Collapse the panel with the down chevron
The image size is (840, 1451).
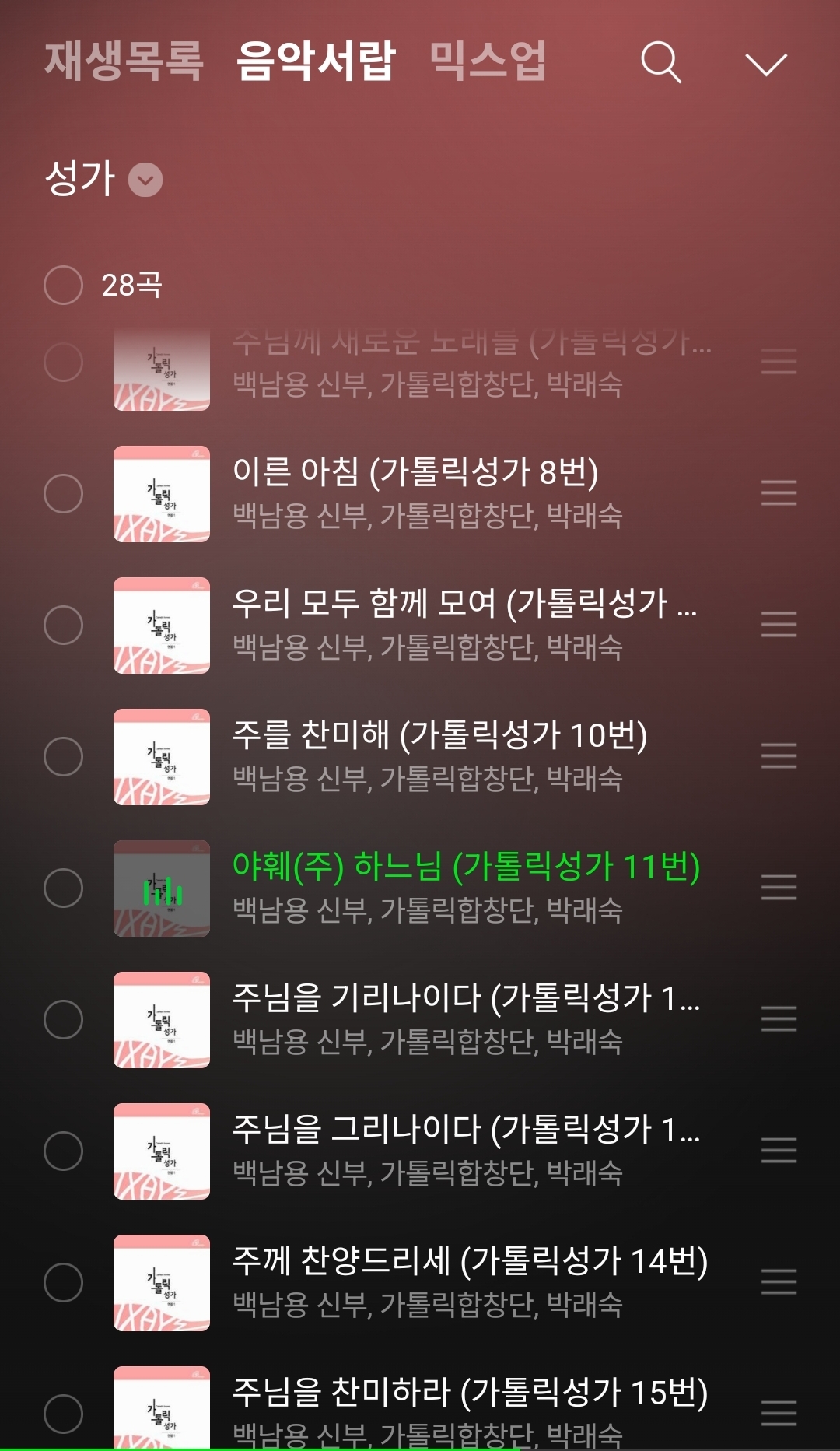[766, 64]
